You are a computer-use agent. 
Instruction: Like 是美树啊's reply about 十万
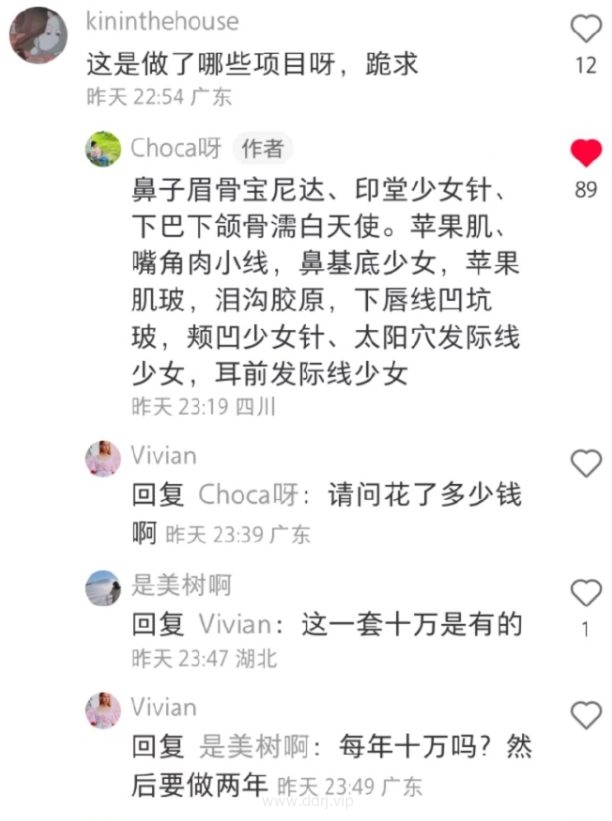click(x=586, y=593)
